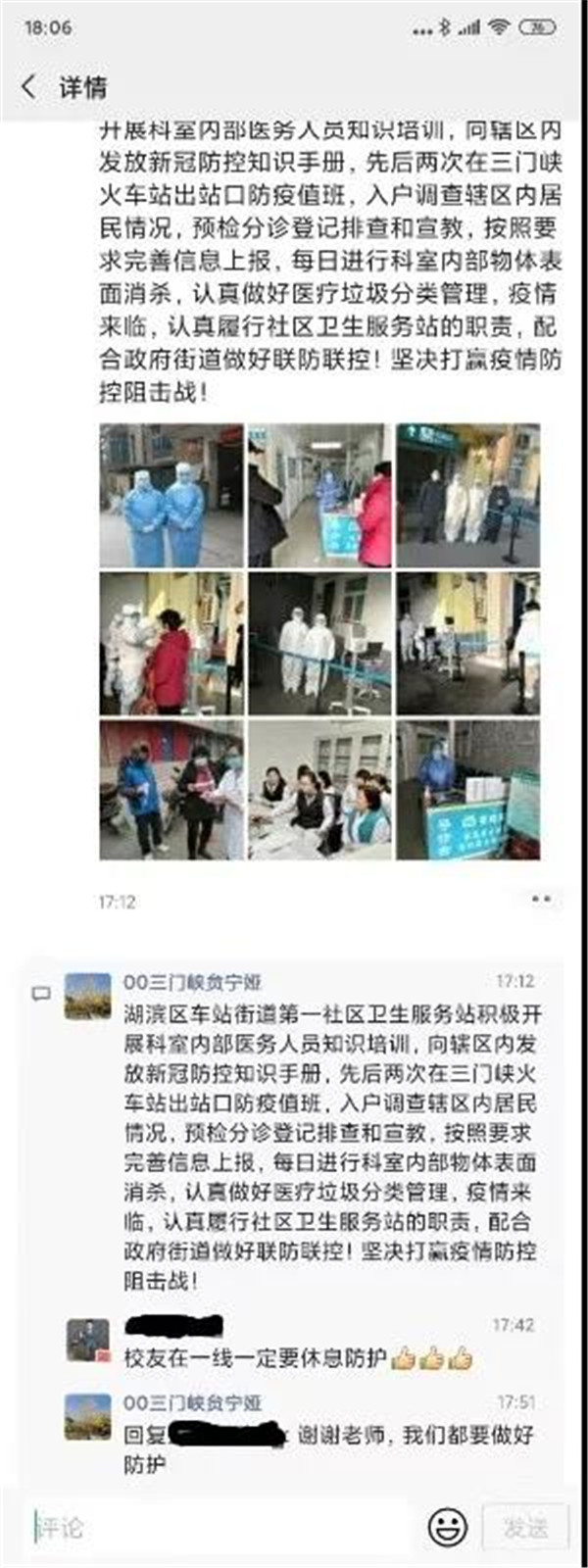Open the photo of the blue registration desk
Viewport: 588px width, 1568px height.
pyautogui.click(x=467, y=791)
